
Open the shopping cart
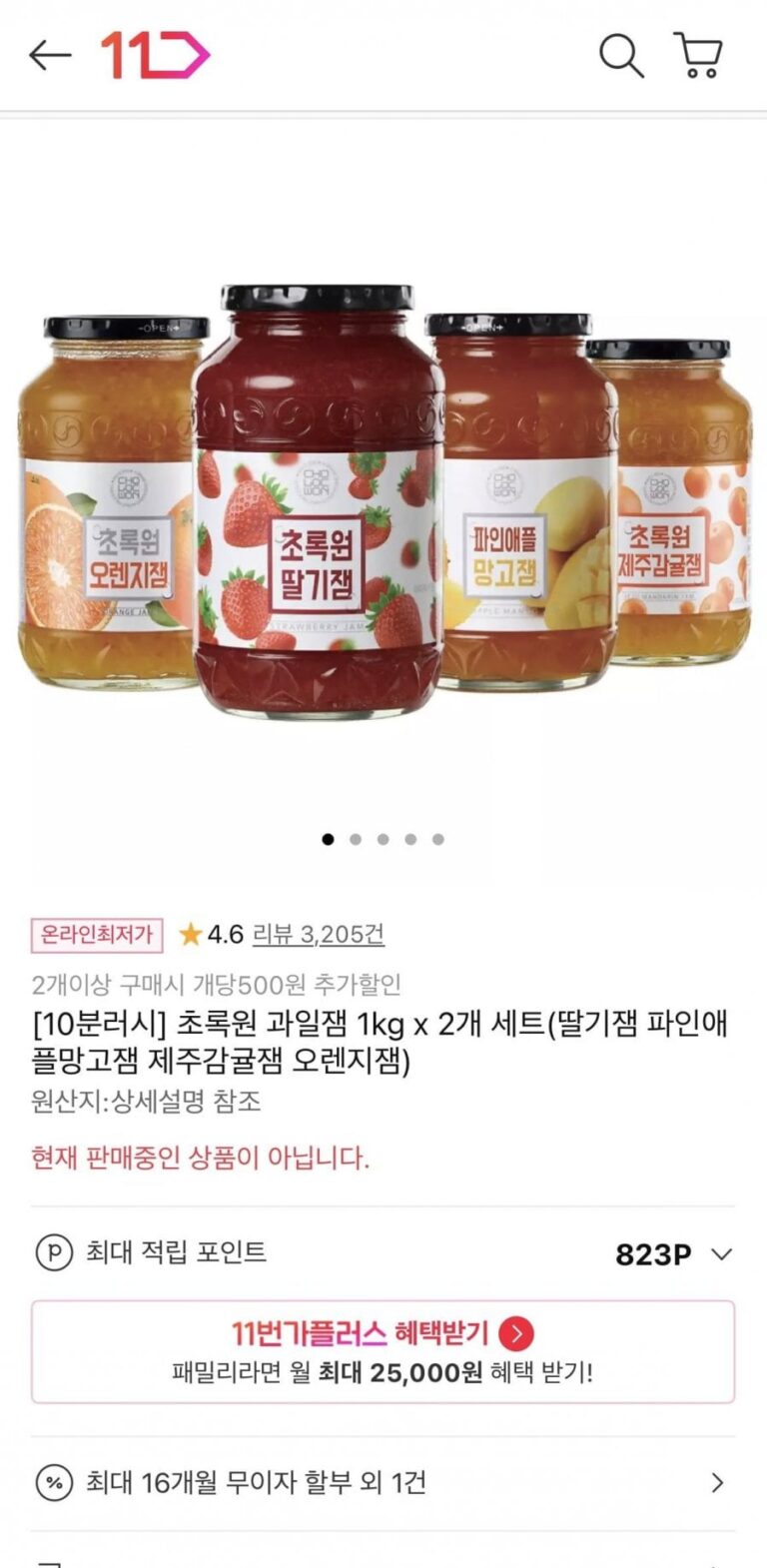(x=698, y=55)
